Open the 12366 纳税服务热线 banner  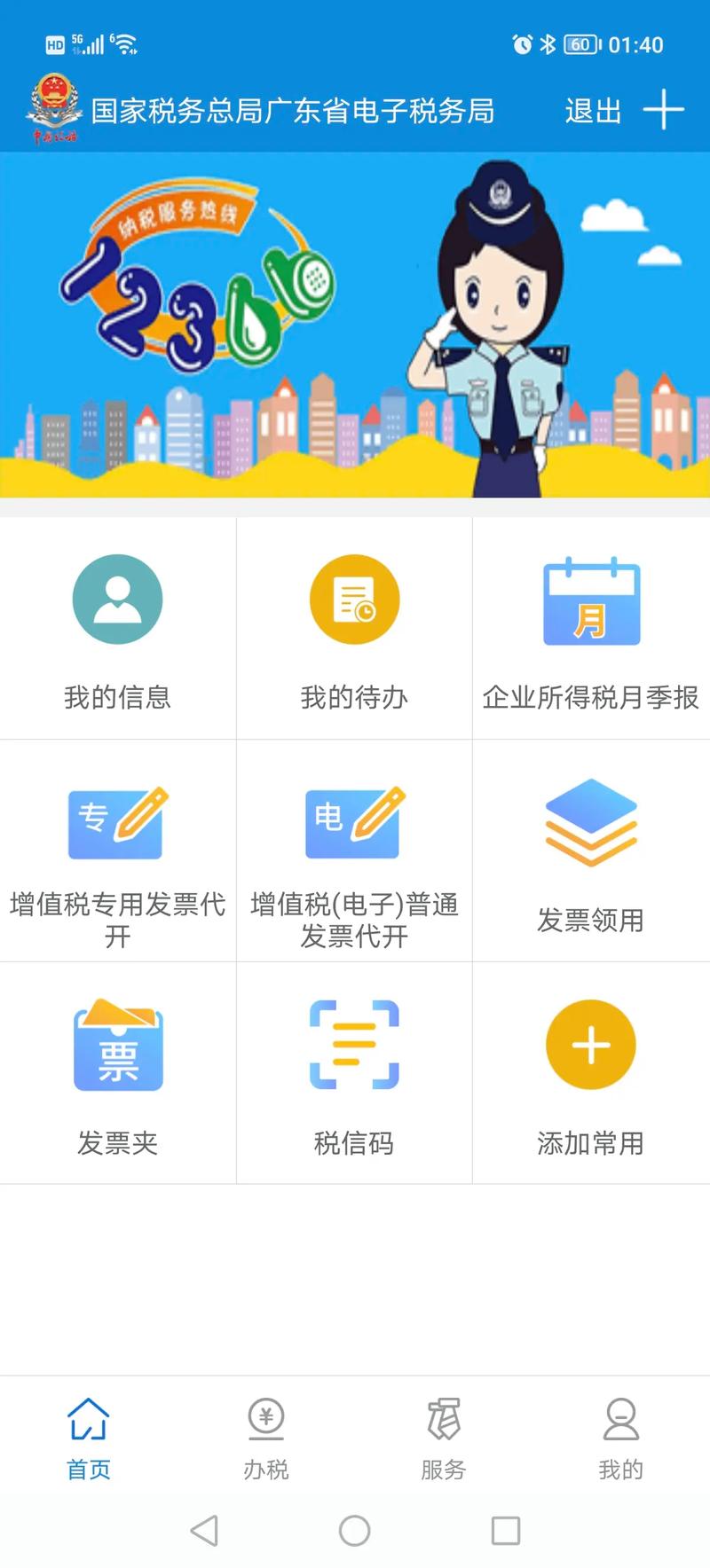(355, 325)
